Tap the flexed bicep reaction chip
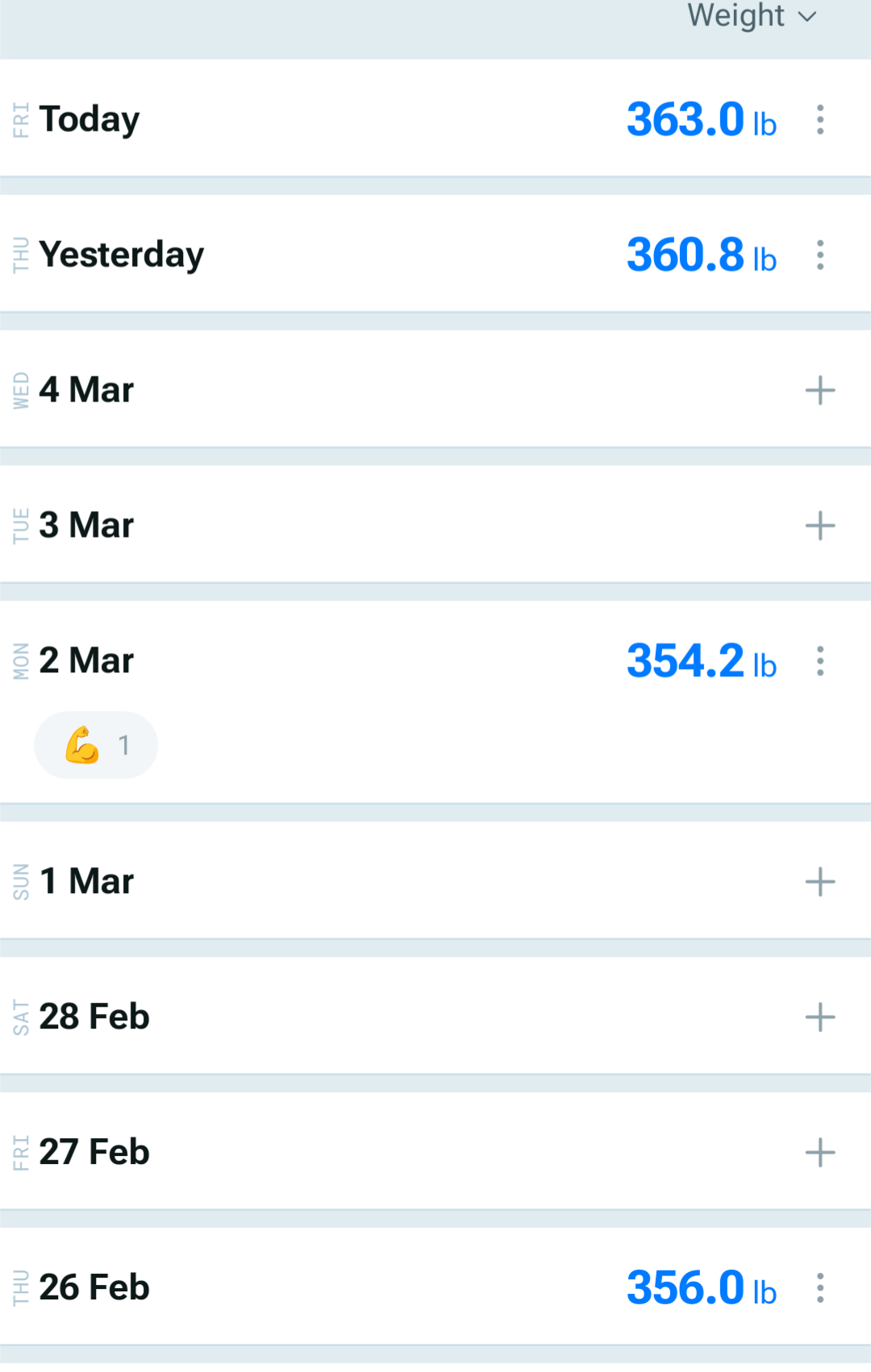The image size is (871, 1372). [96, 745]
